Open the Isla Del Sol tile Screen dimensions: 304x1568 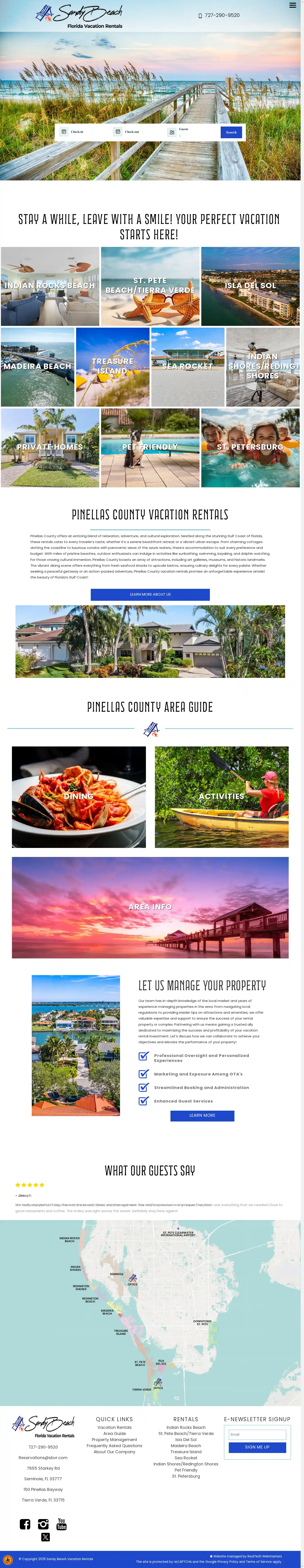250,286
